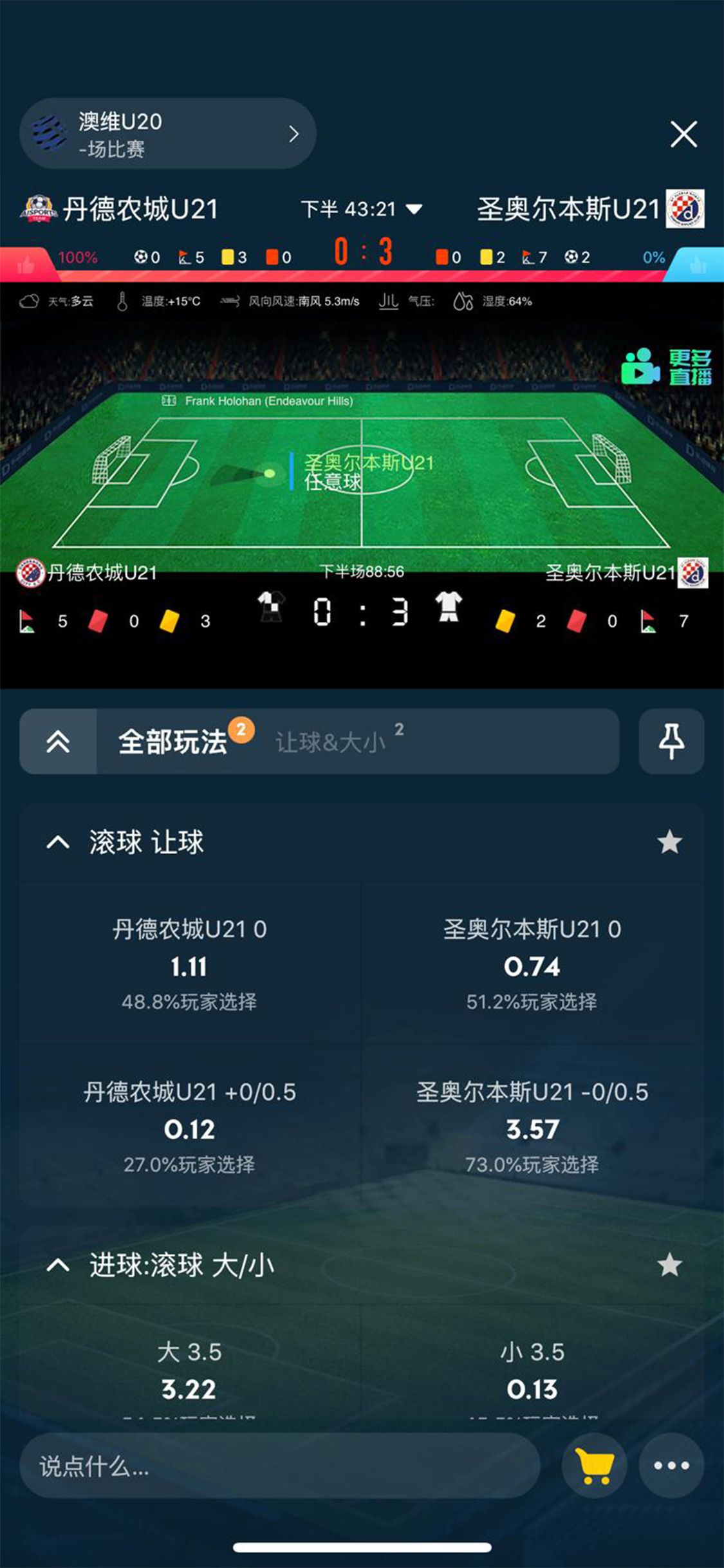Favorite the 滚球 让球 market
The width and height of the screenshot is (724, 1568).
click(669, 842)
